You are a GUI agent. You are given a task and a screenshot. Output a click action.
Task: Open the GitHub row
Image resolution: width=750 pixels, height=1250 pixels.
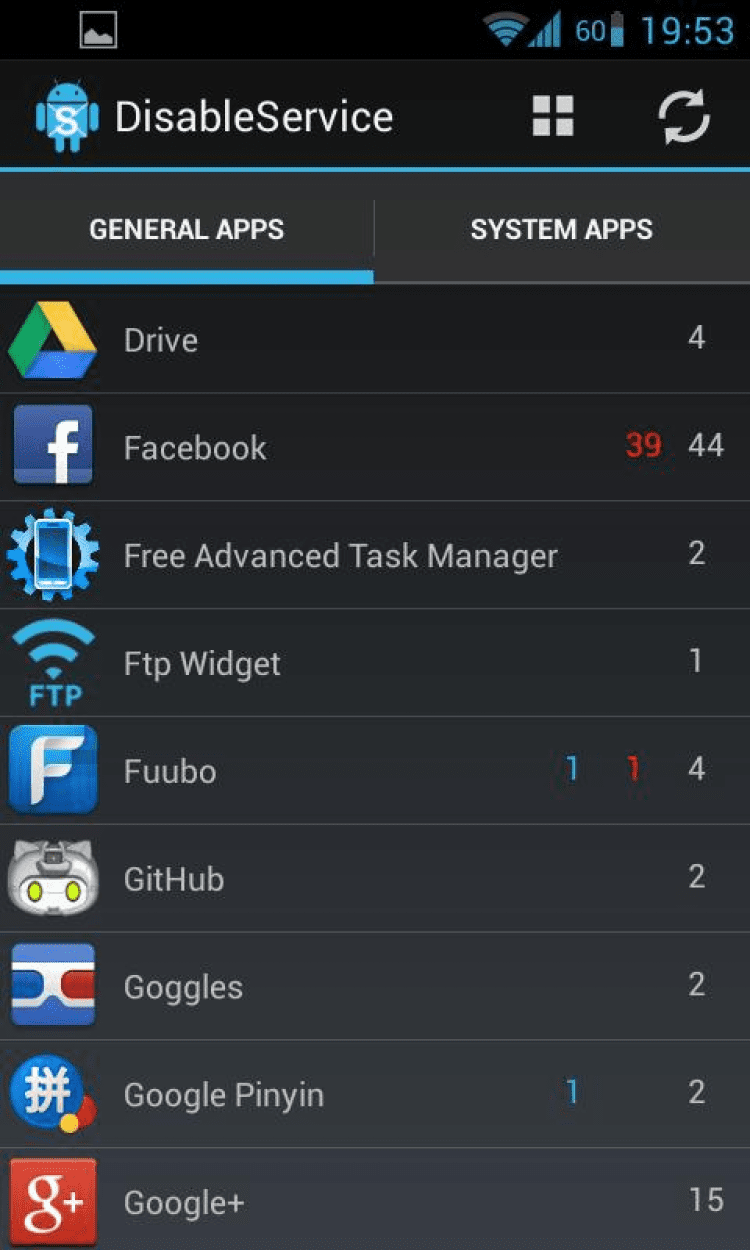tap(375, 879)
